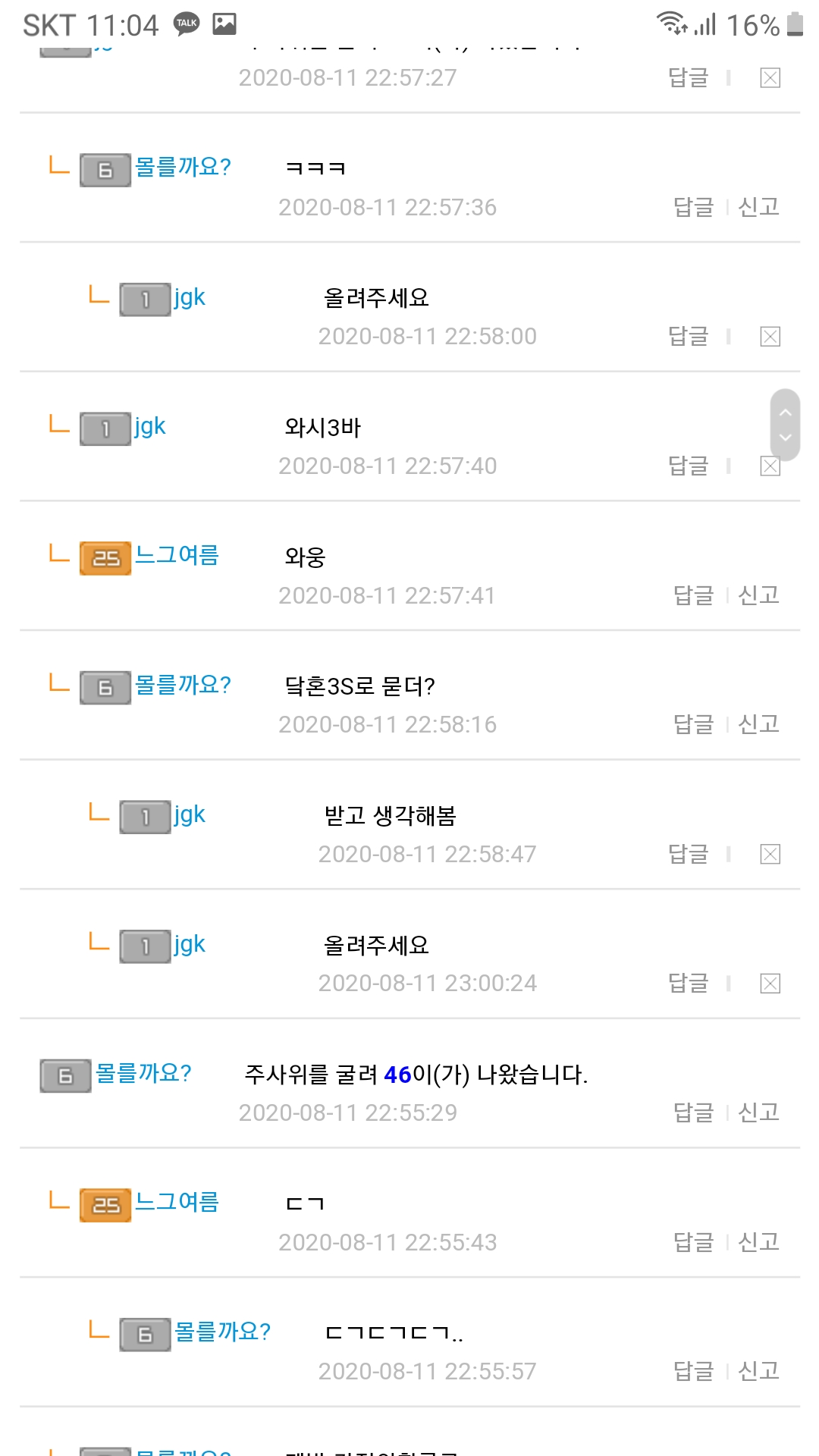Reply to the "닥혼3S로 묻더?" comment
Screen dimensions: 819x1456
(x=693, y=724)
